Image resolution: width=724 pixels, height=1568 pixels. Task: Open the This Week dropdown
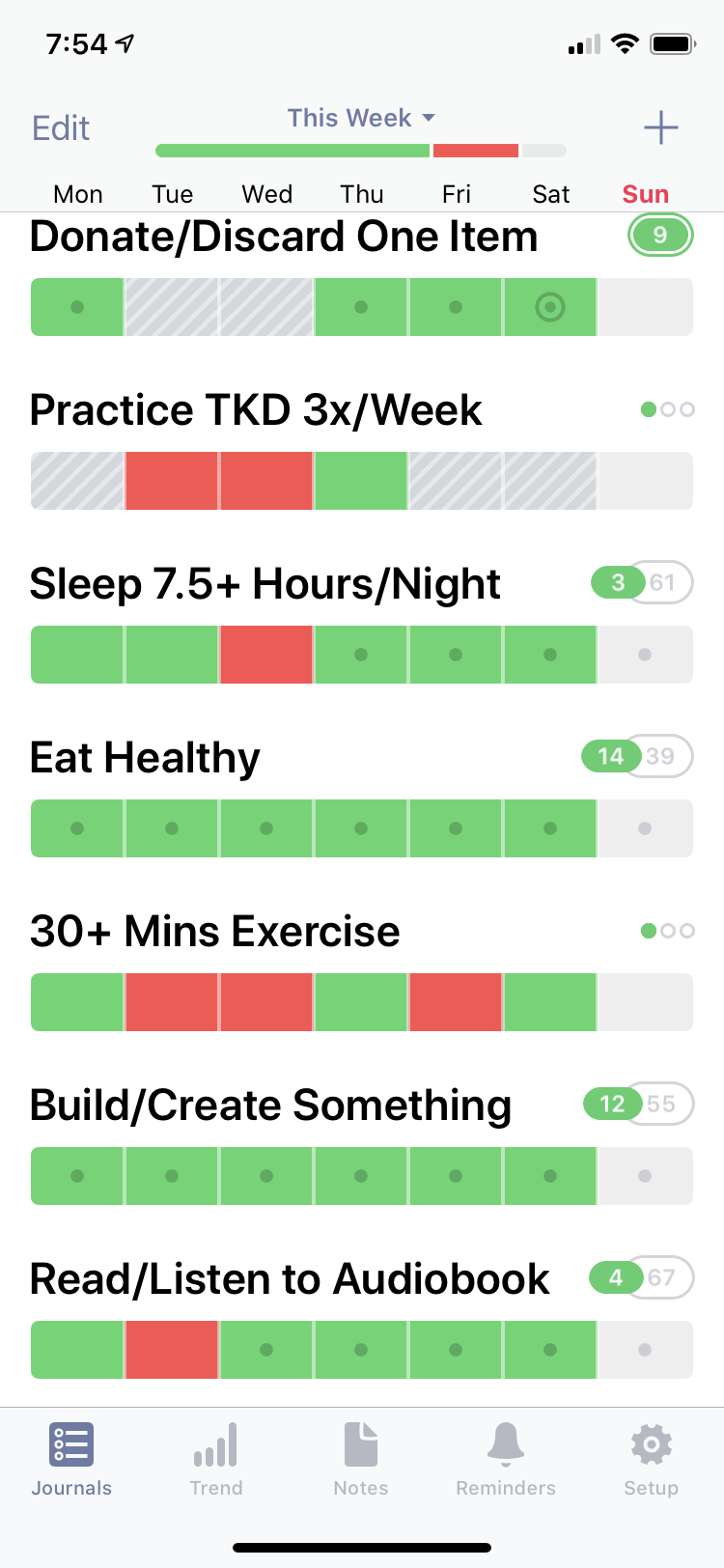tap(361, 118)
